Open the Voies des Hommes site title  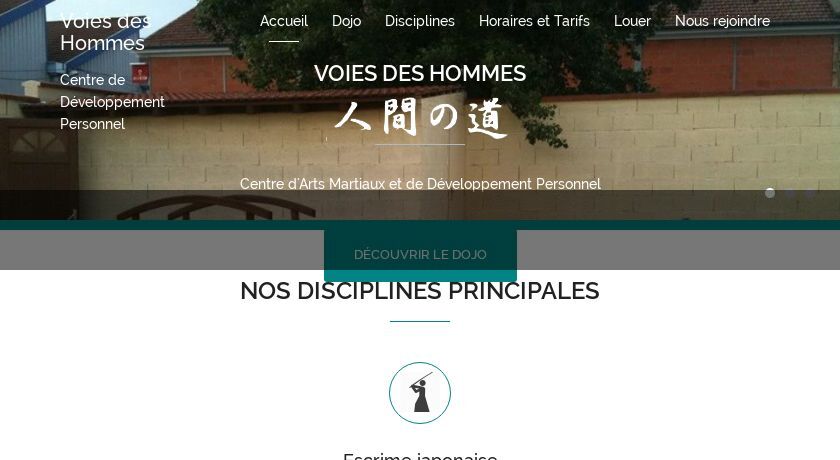tap(103, 32)
